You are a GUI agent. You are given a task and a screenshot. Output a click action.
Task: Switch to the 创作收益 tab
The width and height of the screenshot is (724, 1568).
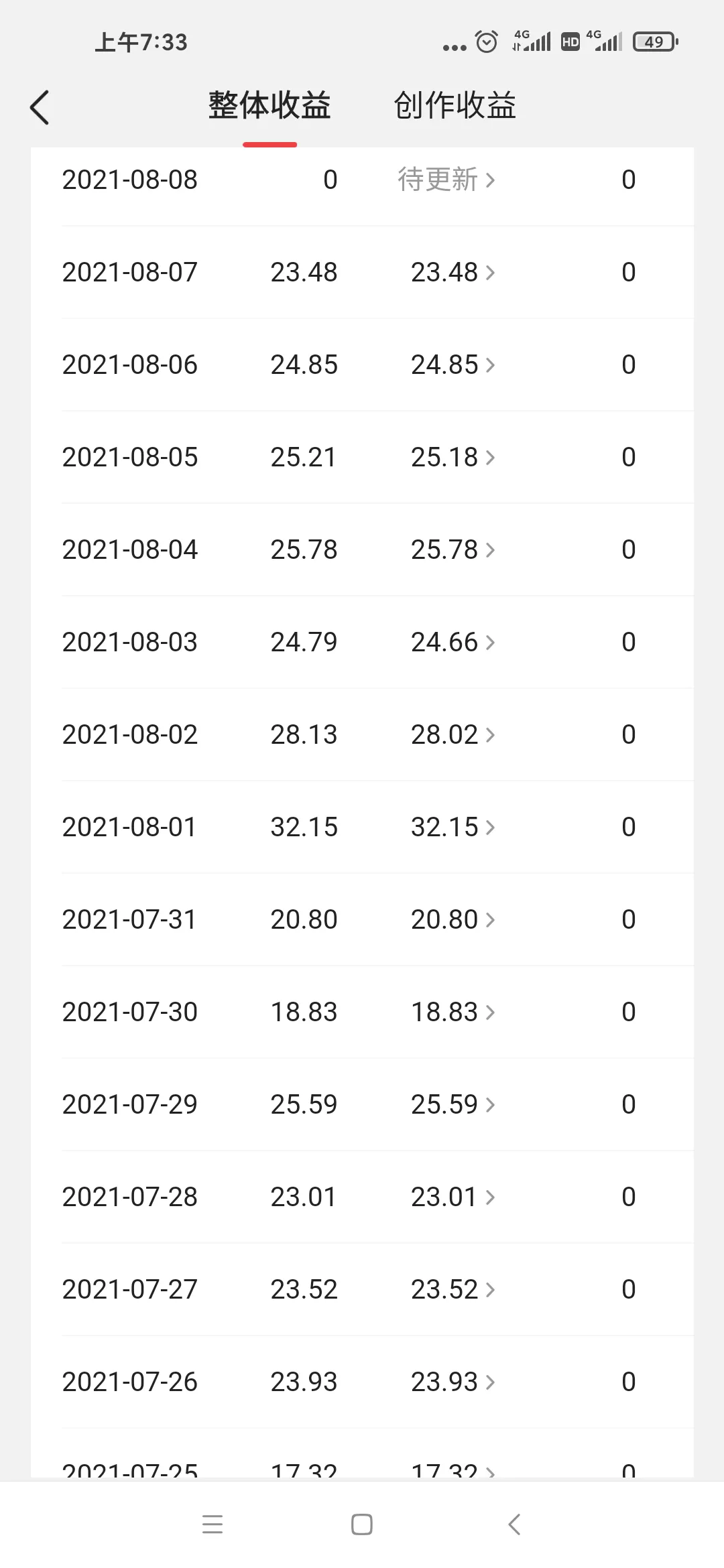point(455,106)
